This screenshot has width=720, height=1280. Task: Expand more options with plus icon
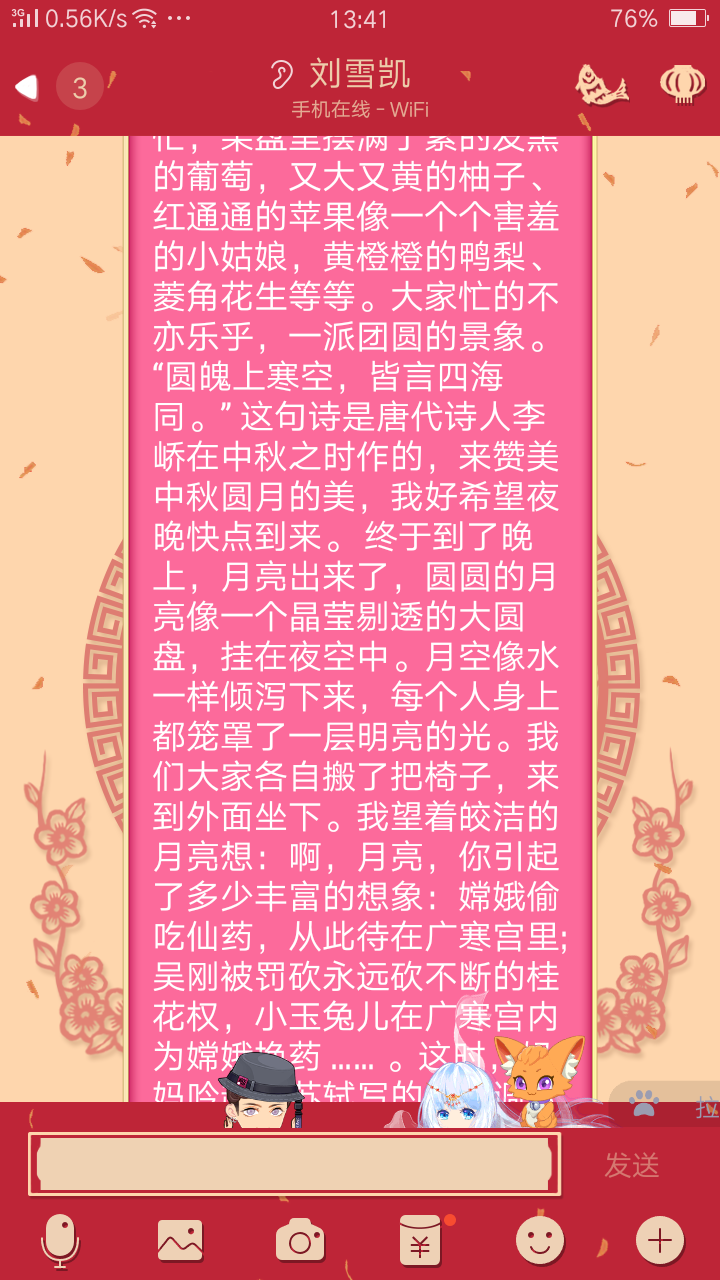coord(660,1240)
